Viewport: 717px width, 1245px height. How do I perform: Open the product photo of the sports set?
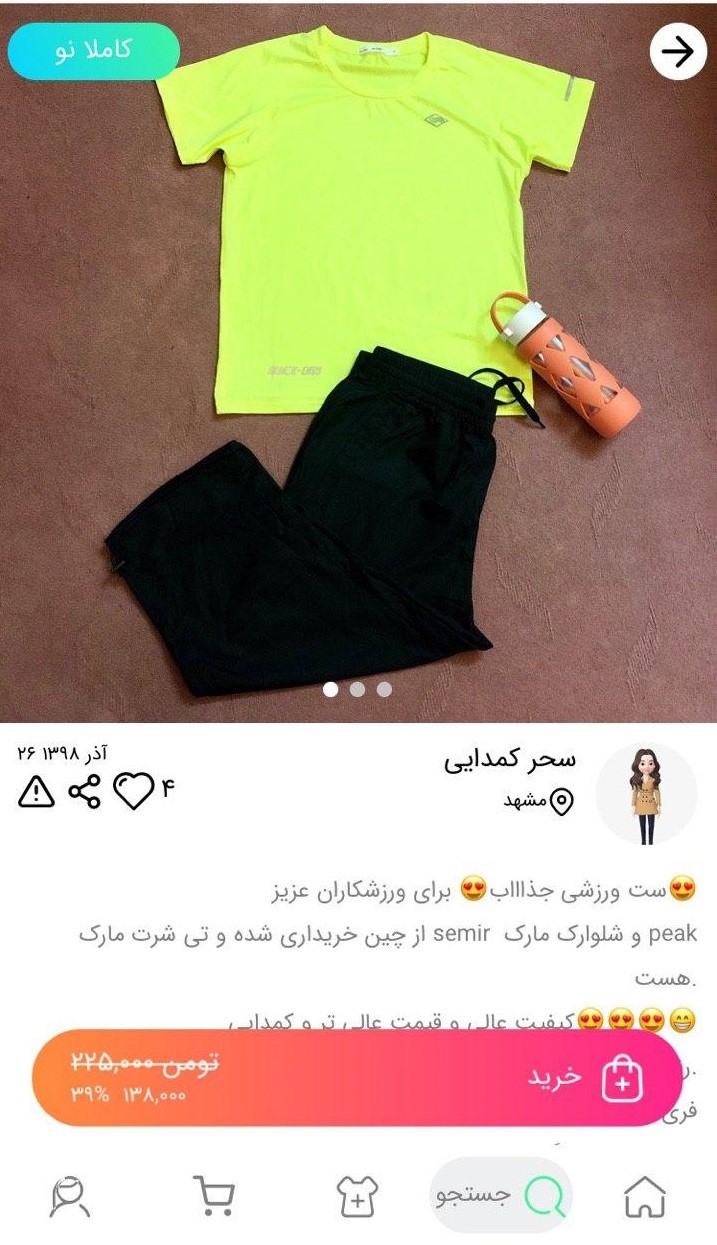click(357, 360)
